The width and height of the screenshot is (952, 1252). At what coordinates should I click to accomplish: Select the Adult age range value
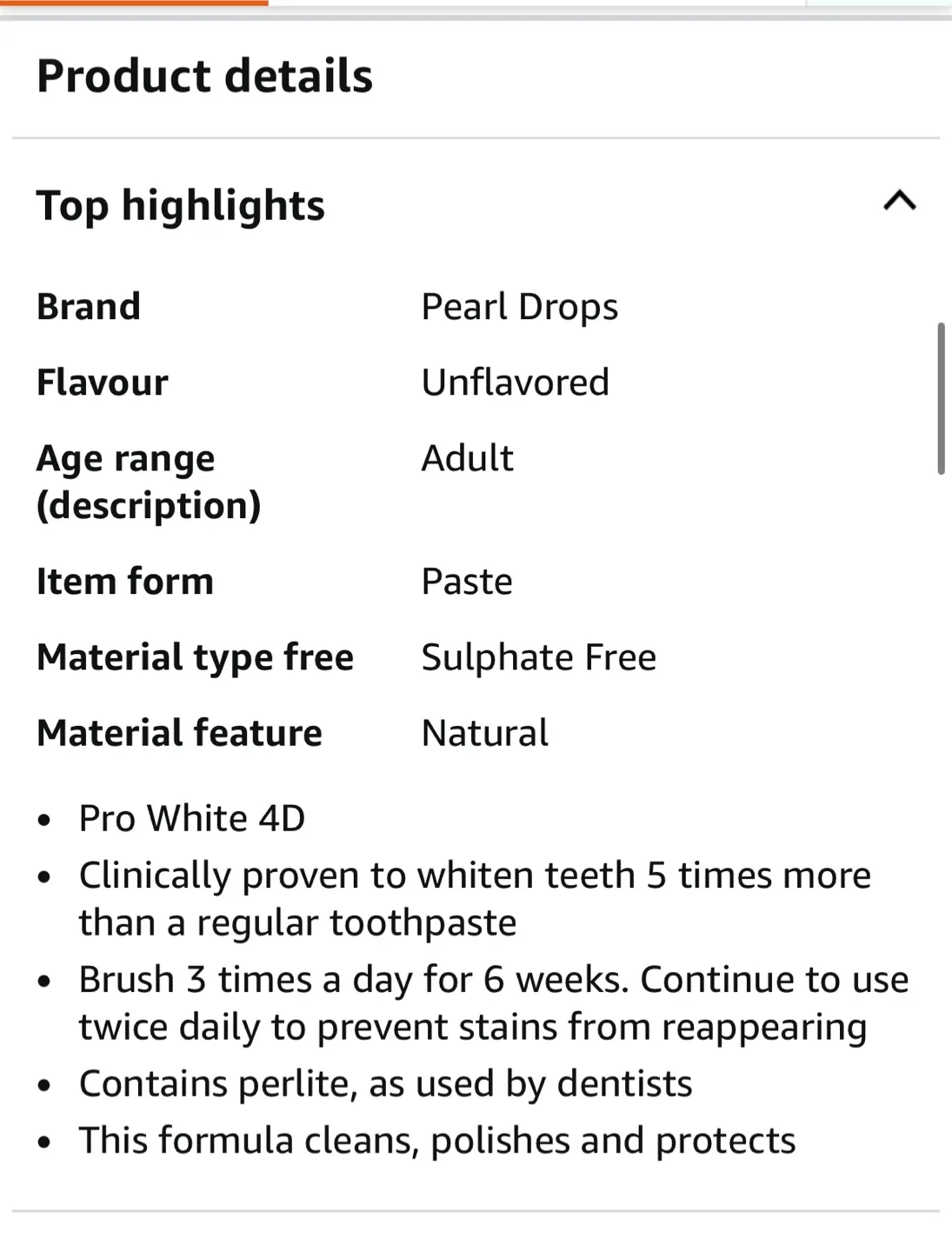coord(467,458)
